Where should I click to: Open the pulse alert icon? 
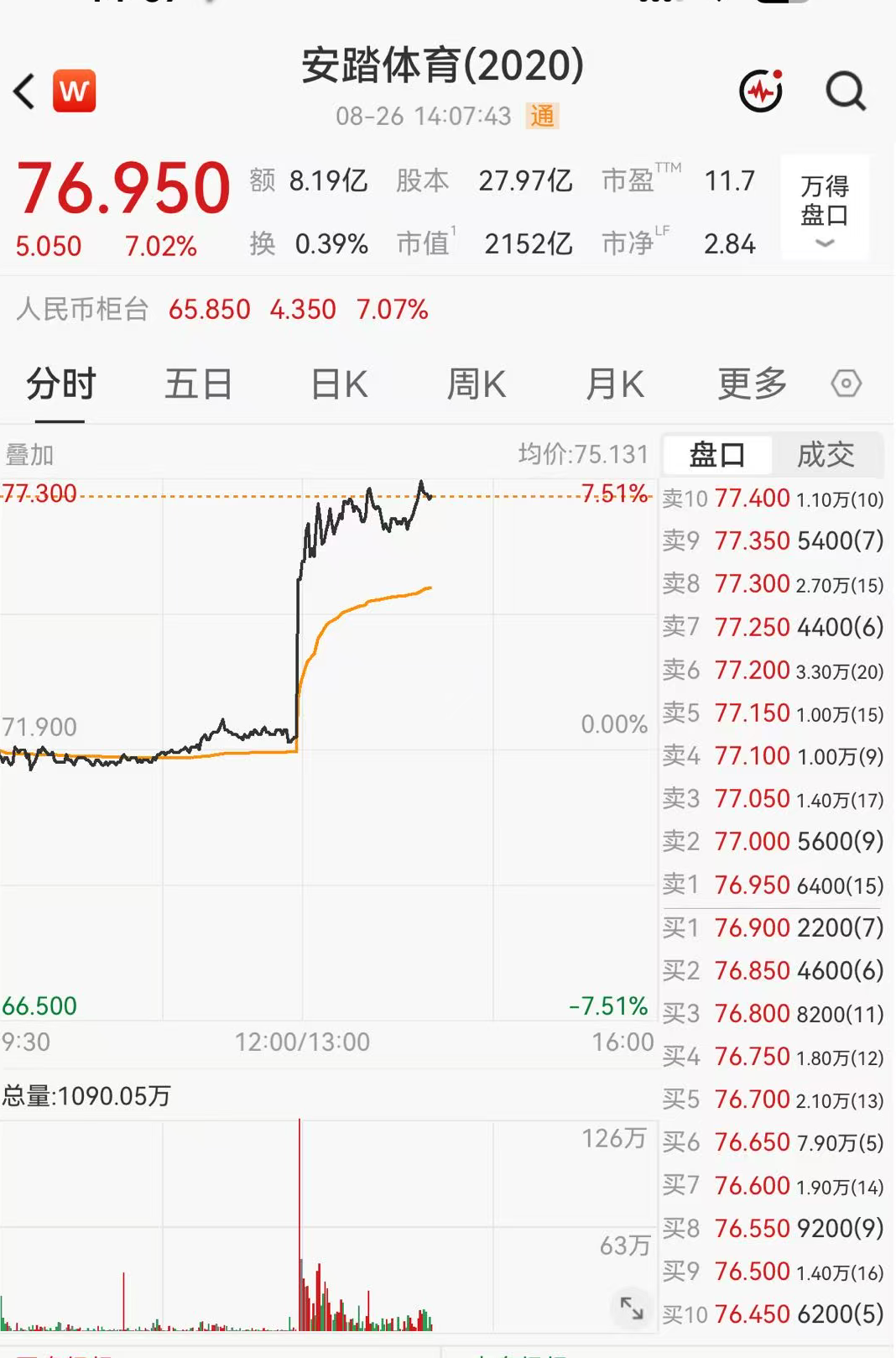click(x=761, y=91)
